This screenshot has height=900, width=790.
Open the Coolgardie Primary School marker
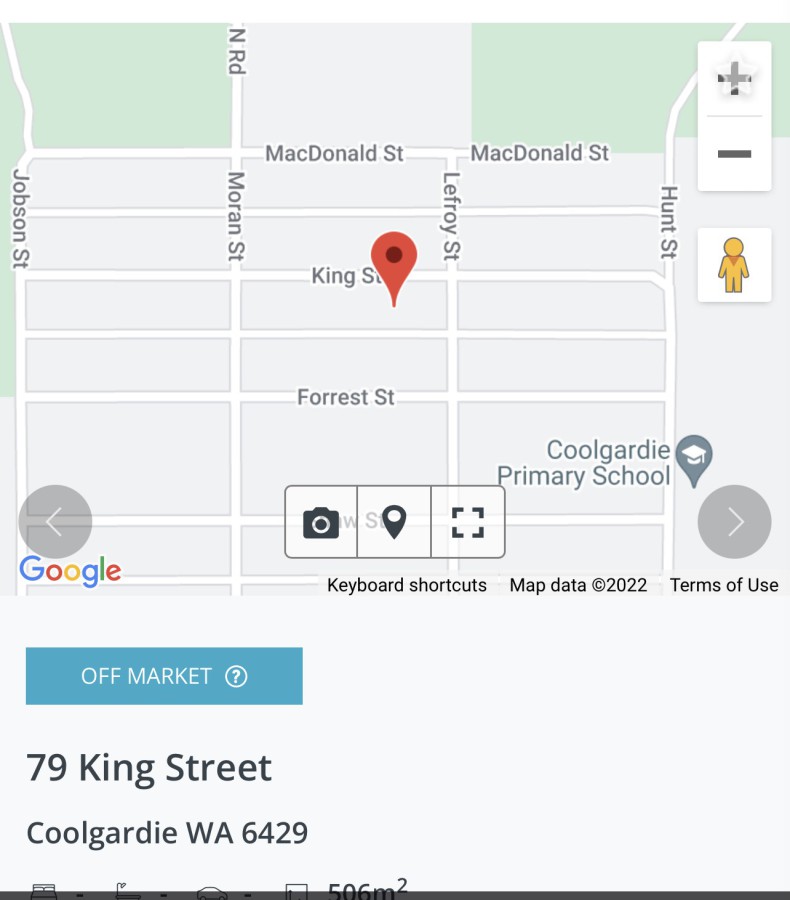point(693,456)
